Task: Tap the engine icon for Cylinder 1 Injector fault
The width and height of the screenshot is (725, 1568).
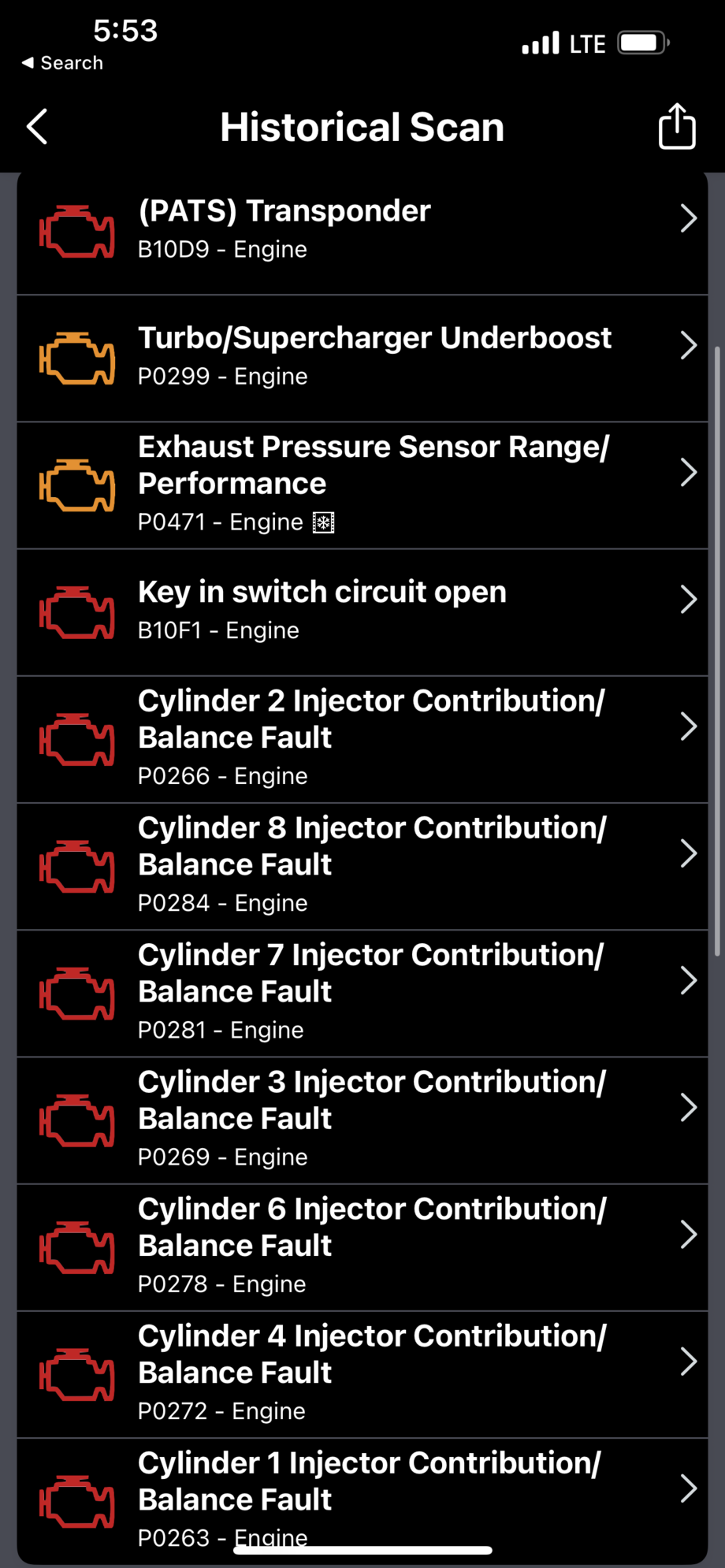Action: pyautogui.click(x=76, y=1501)
